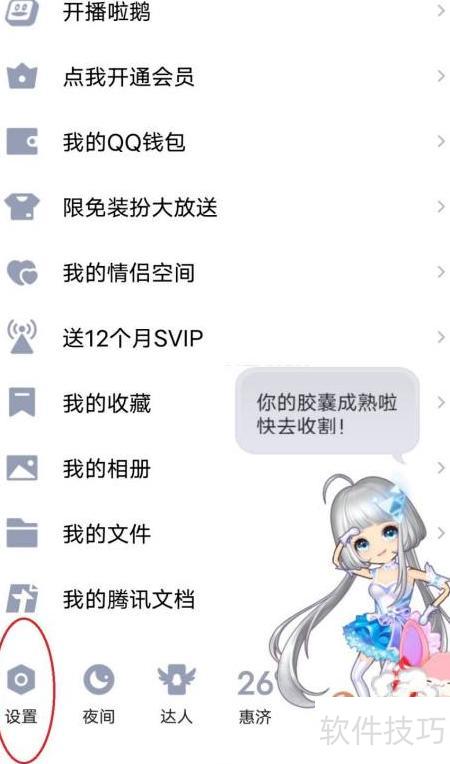Open 我的文件 files

(225, 534)
